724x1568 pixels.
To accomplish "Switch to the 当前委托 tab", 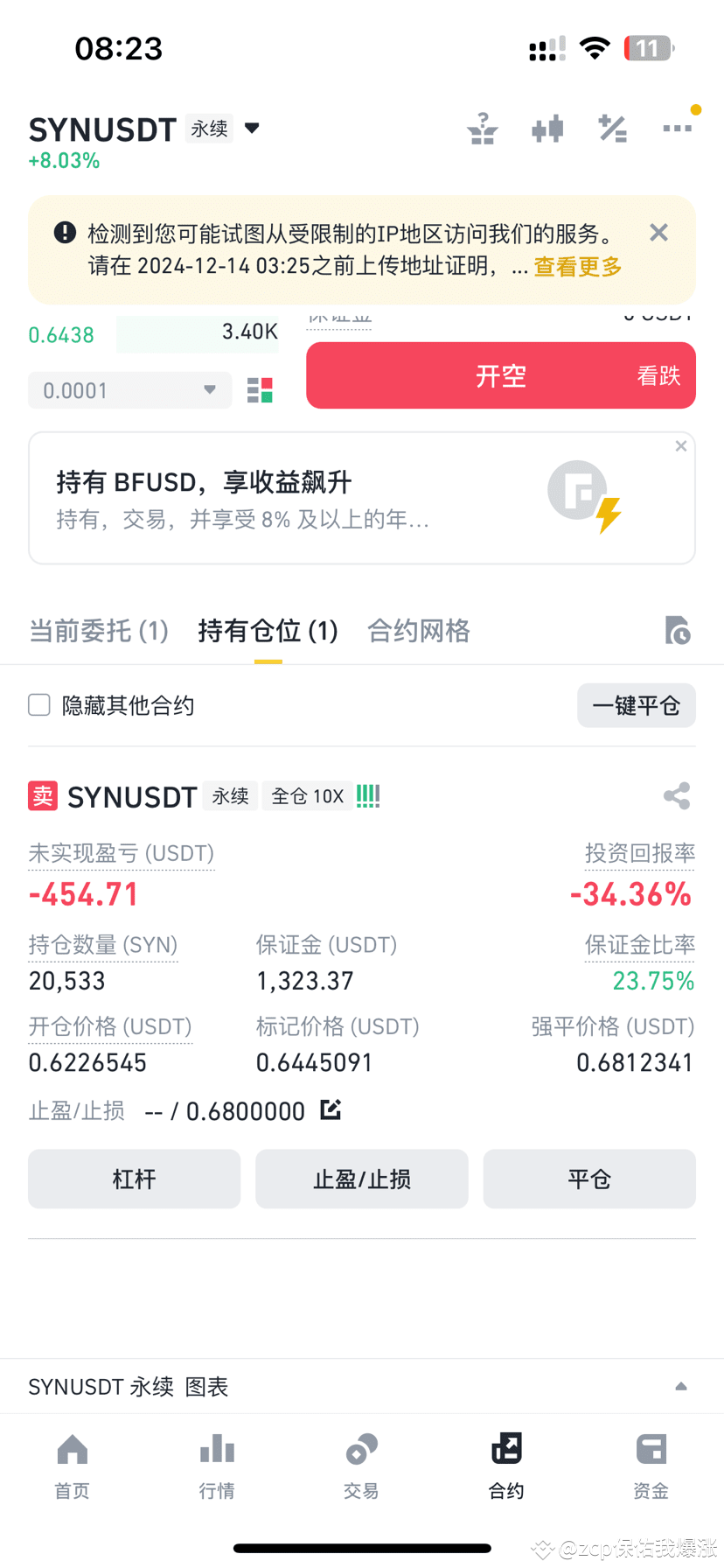I will click(99, 631).
